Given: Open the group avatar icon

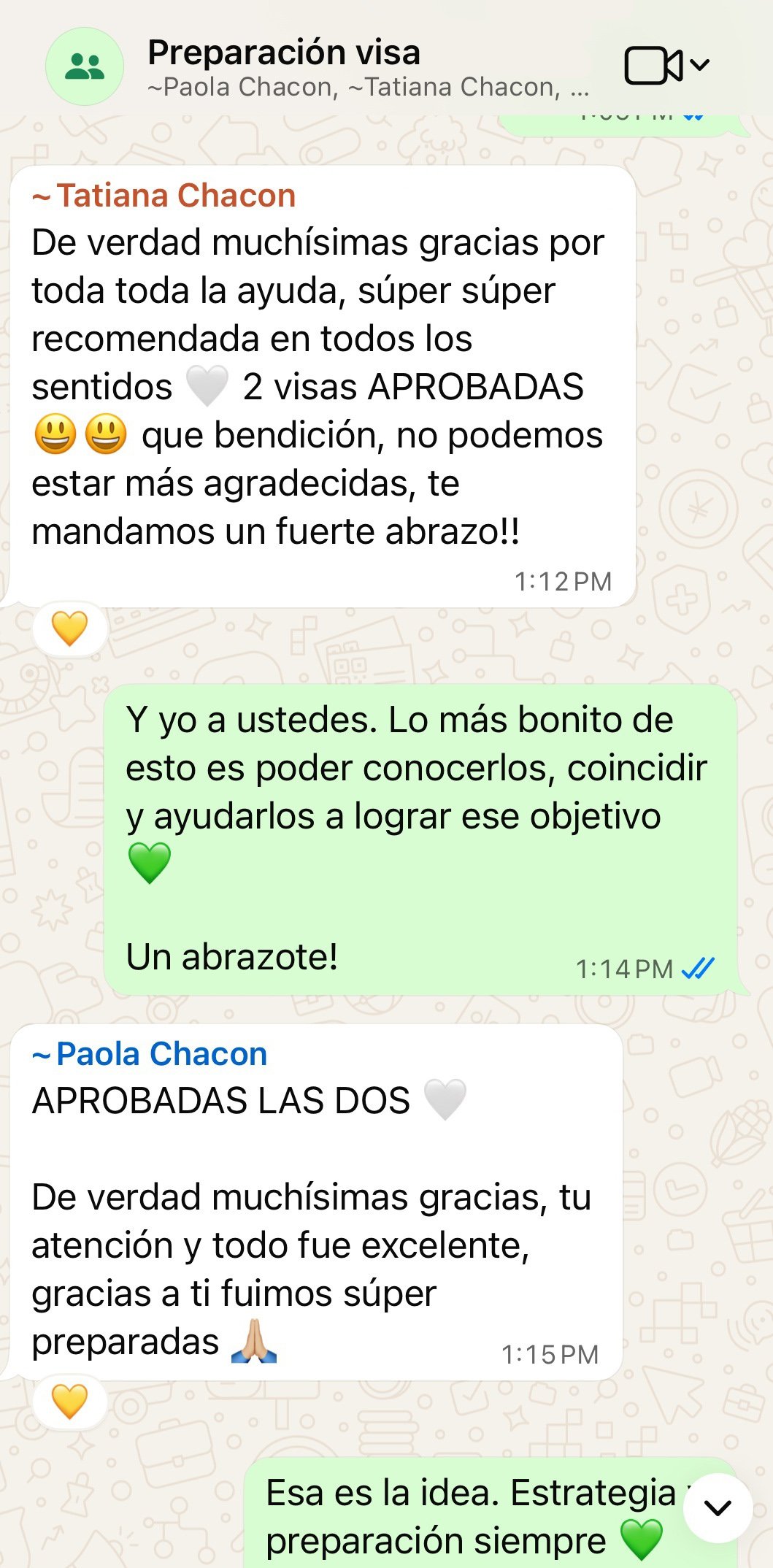Looking at the screenshot, I should pos(85,67).
